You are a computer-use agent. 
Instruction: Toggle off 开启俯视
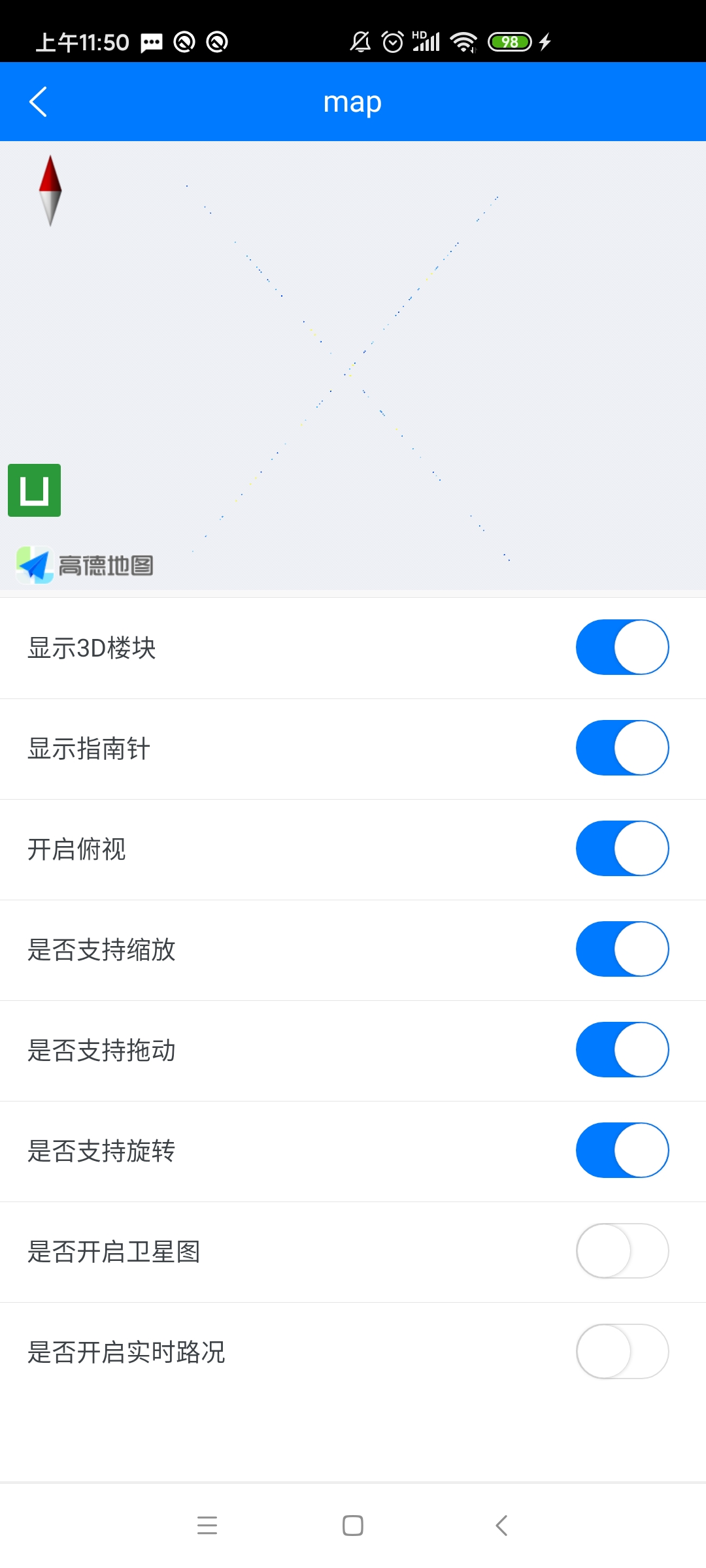622,849
